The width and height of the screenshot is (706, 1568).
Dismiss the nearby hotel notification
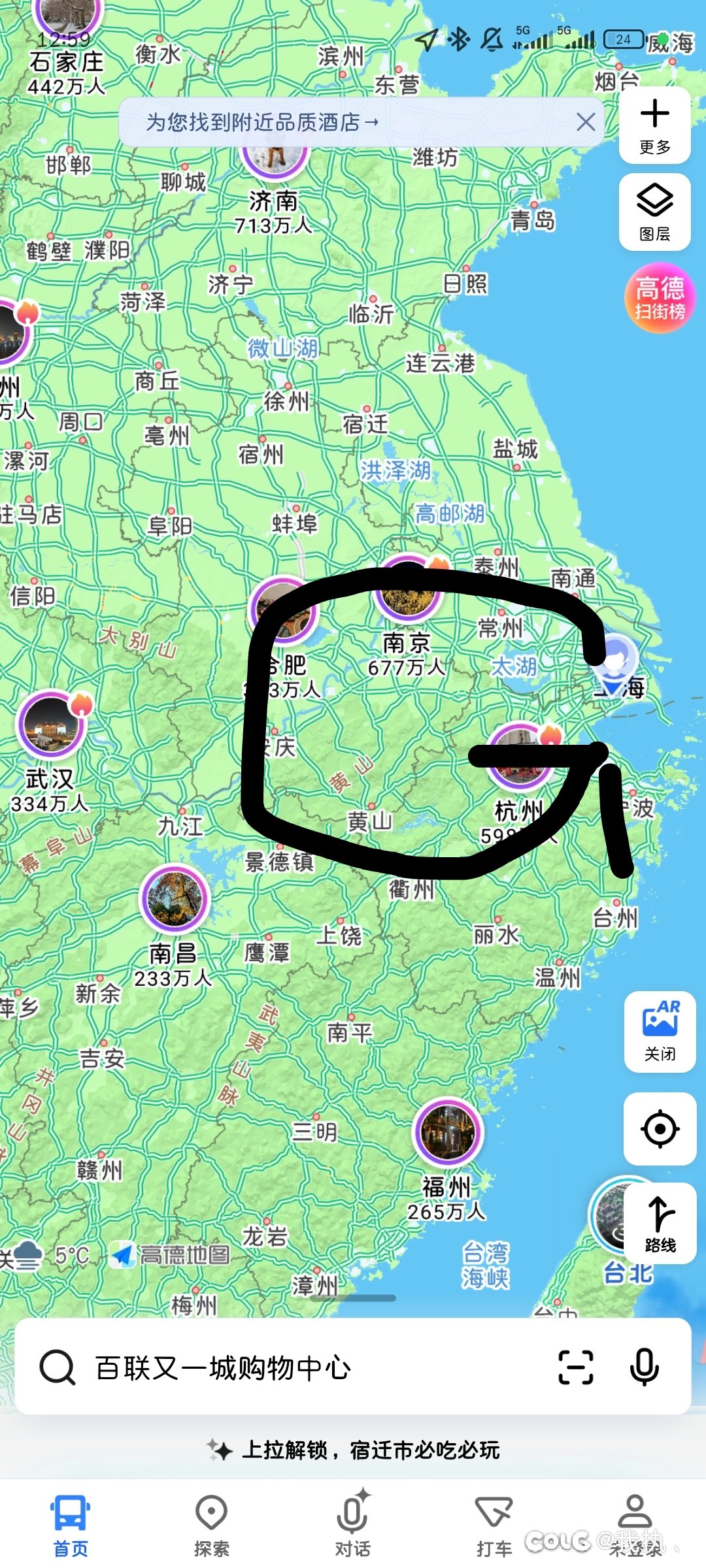coord(586,122)
